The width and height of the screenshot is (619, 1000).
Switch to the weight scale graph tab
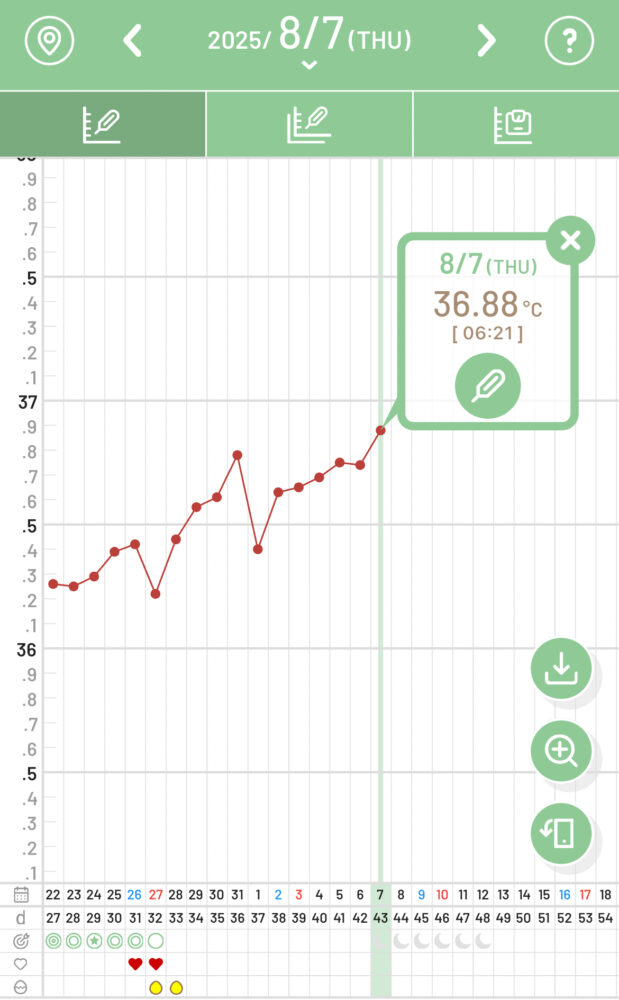click(515, 125)
